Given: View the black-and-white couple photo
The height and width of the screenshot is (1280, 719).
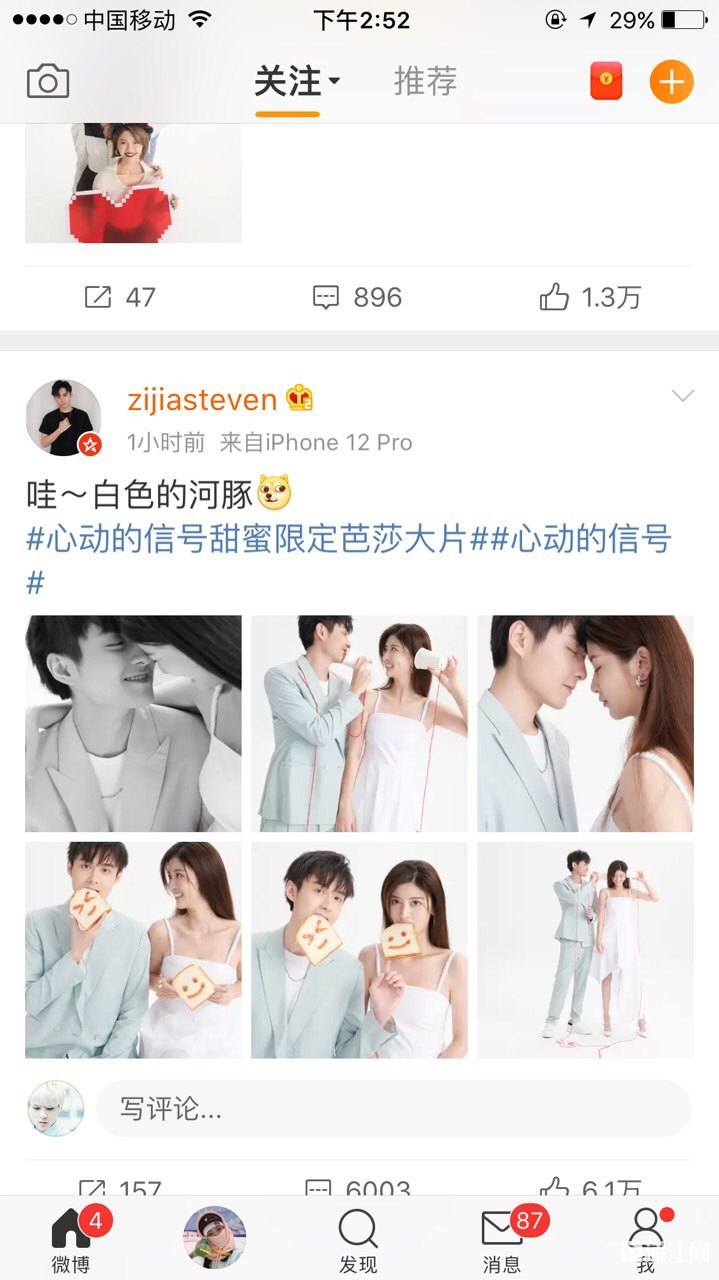Looking at the screenshot, I should point(133,723).
